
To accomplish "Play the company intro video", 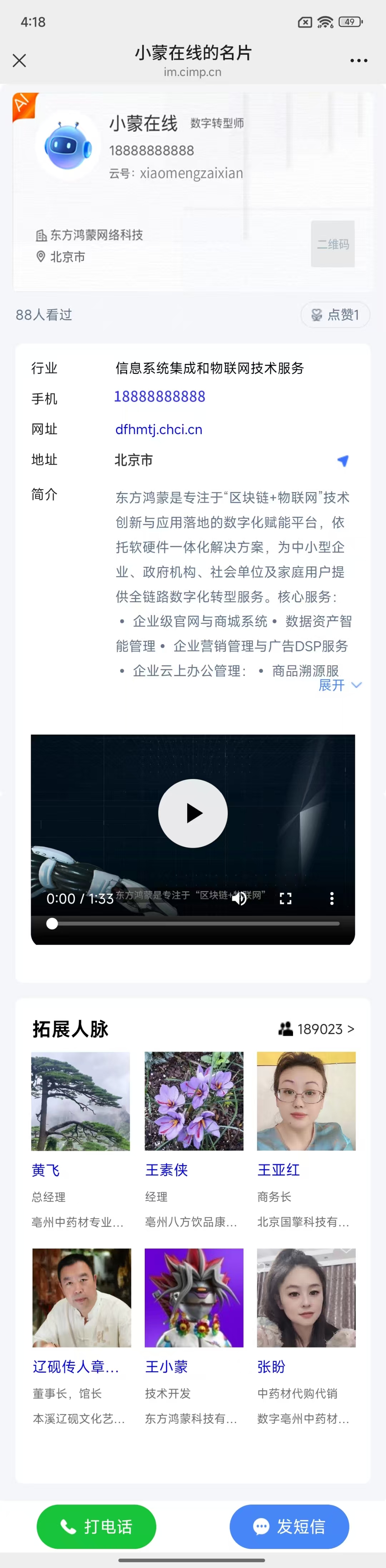I will [193, 813].
